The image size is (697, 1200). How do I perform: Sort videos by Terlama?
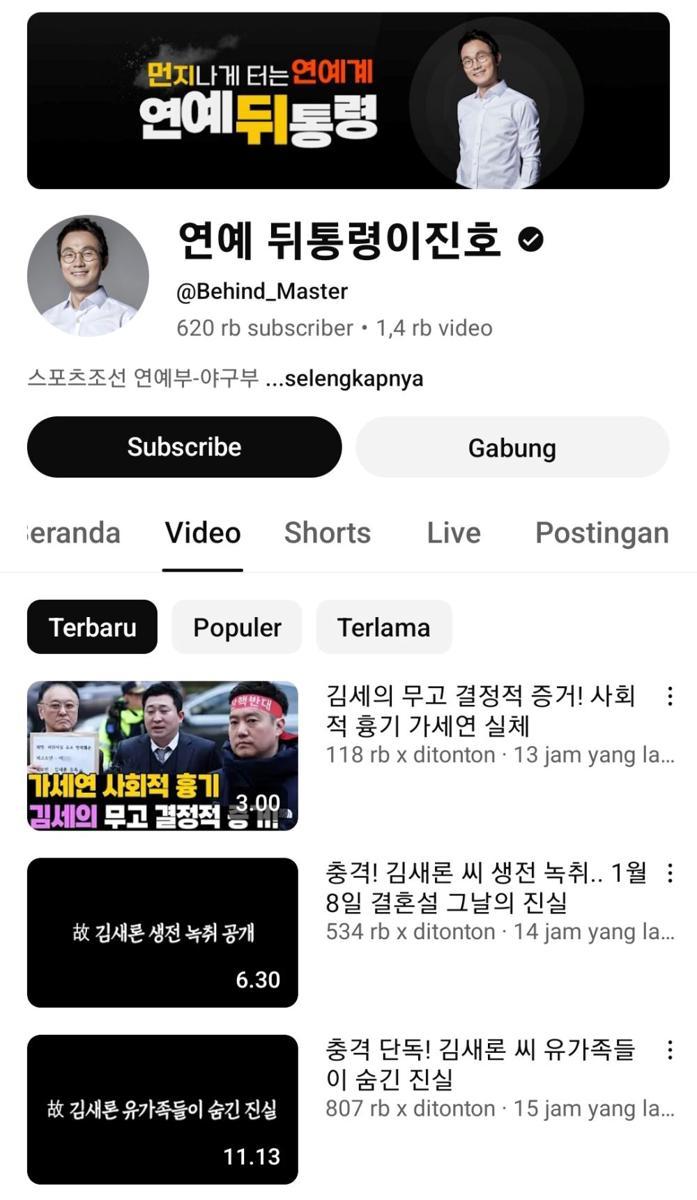click(x=384, y=628)
